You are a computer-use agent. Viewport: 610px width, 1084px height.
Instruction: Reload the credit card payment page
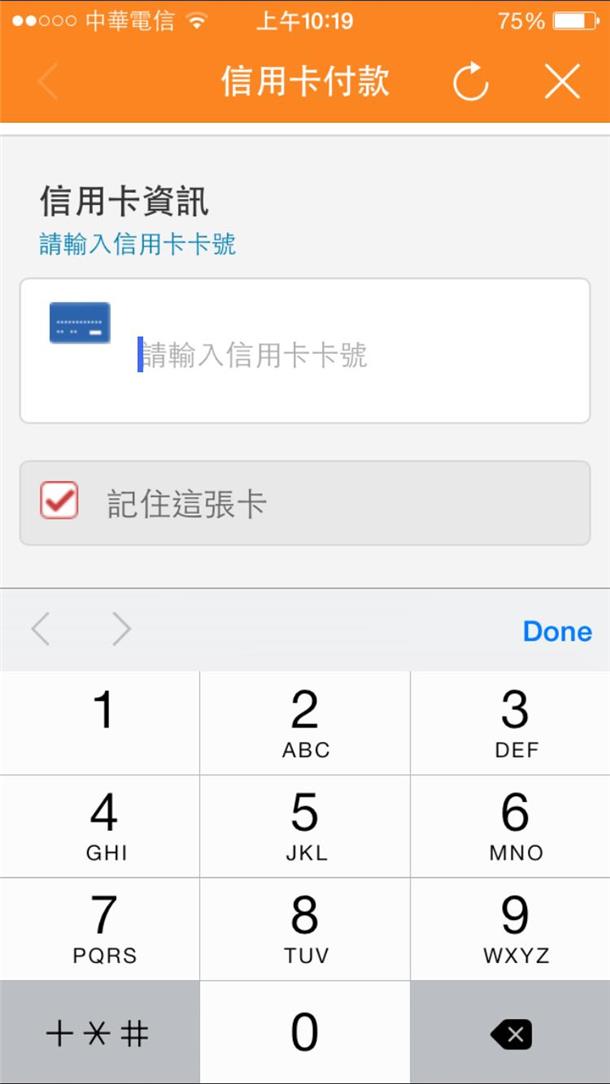tap(470, 82)
